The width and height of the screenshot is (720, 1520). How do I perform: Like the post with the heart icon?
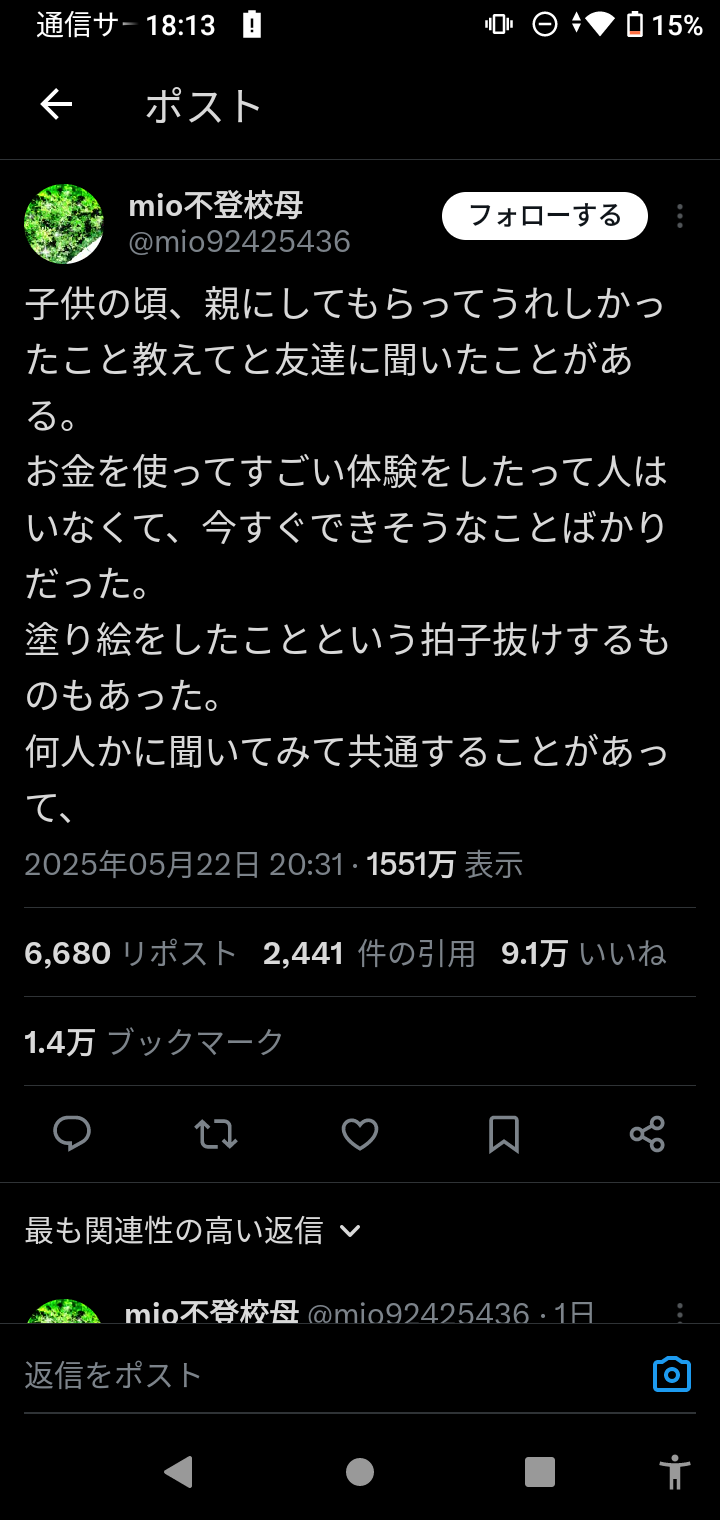click(x=360, y=1134)
